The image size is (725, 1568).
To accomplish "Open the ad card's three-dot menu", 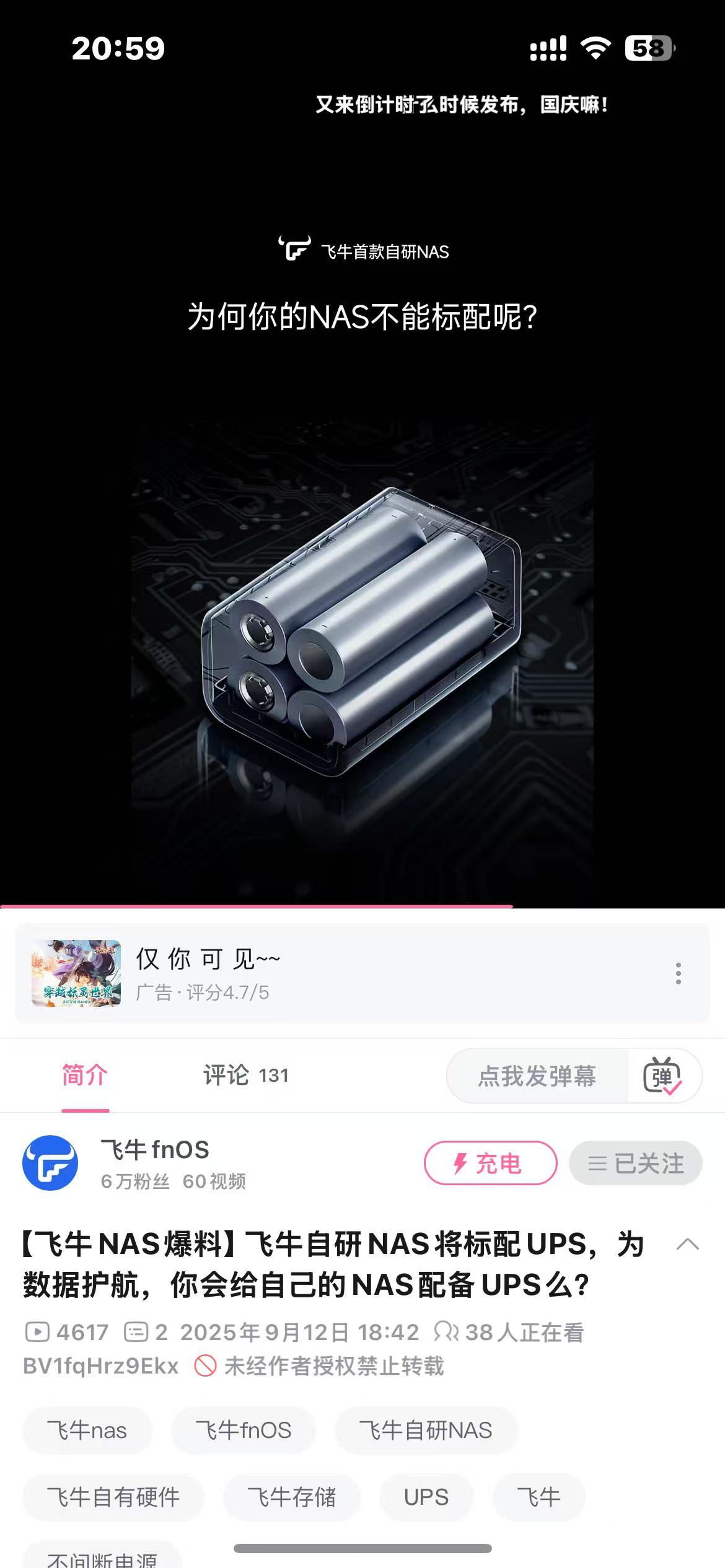I will point(679,973).
